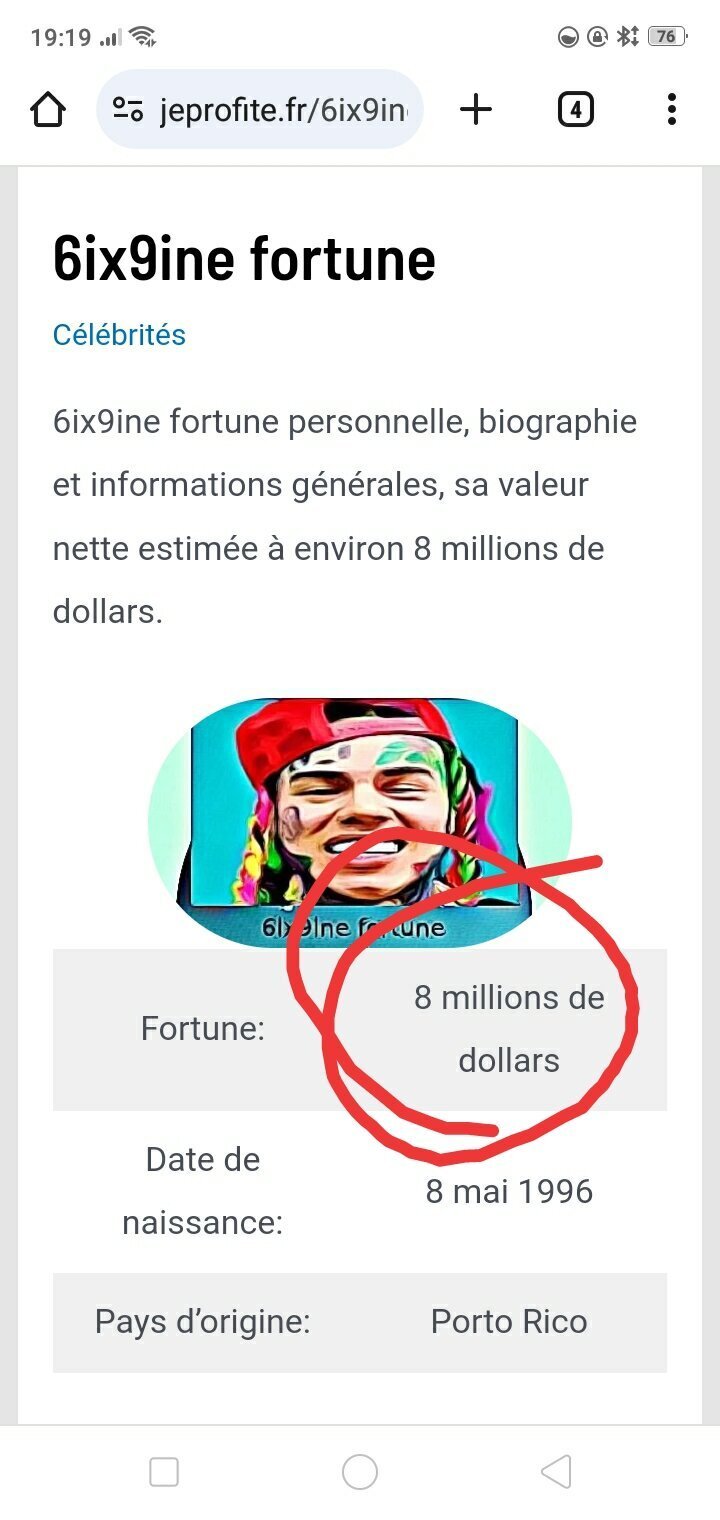The height and width of the screenshot is (1520, 720).
Task: Go to the browser home page
Action: click(x=48, y=110)
